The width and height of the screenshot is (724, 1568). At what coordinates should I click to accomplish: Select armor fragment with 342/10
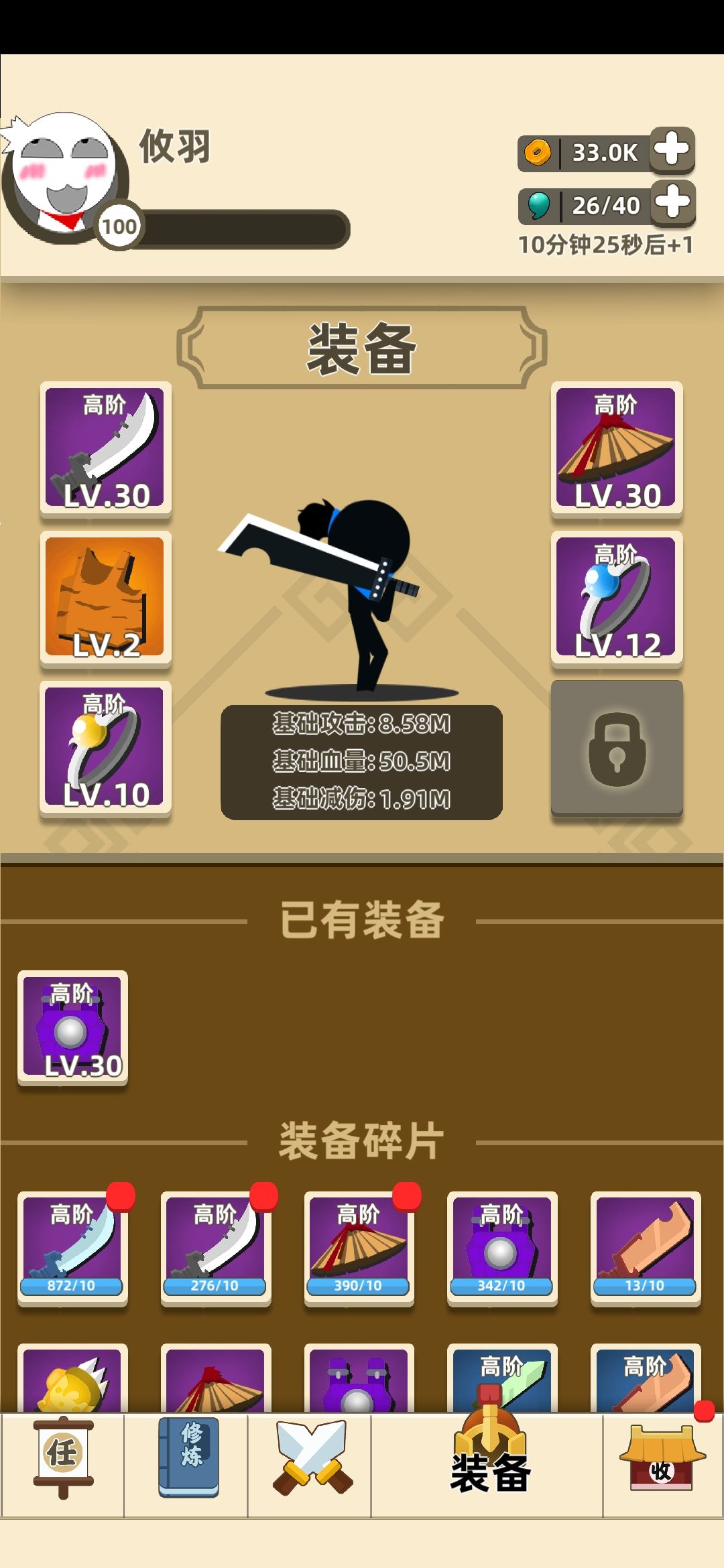[502, 1248]
